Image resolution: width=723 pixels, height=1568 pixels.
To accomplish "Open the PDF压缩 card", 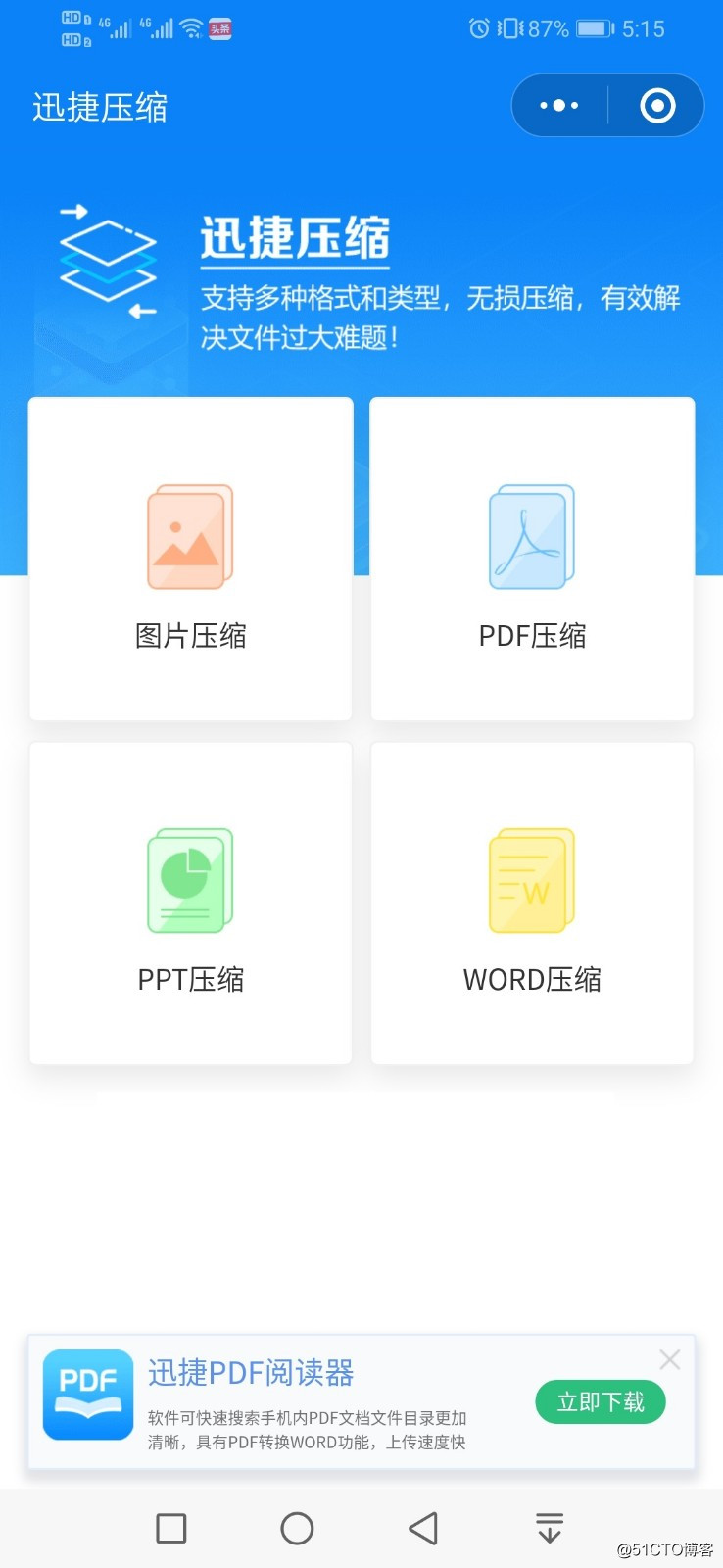I will click(x=532, y=559).
